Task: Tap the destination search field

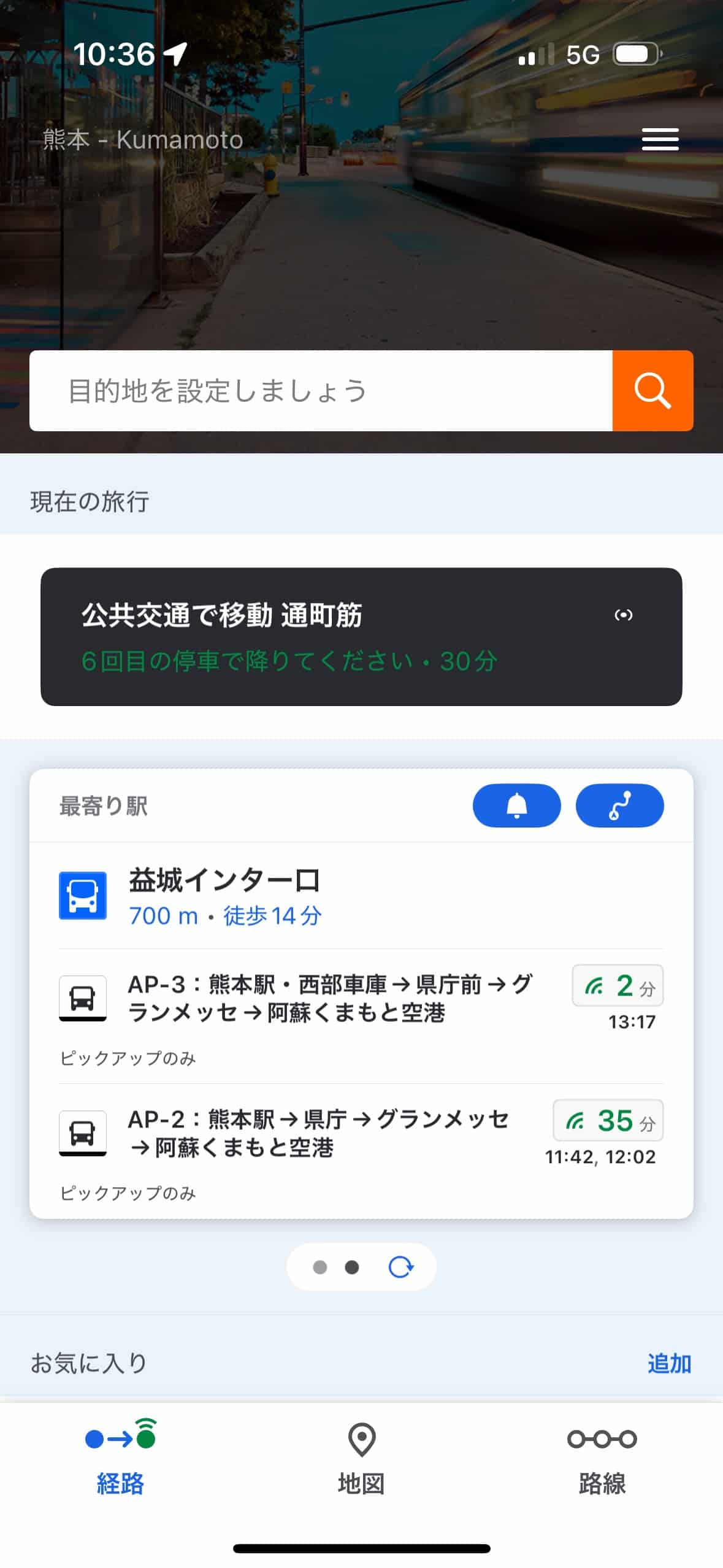Action: coord(321,391)
